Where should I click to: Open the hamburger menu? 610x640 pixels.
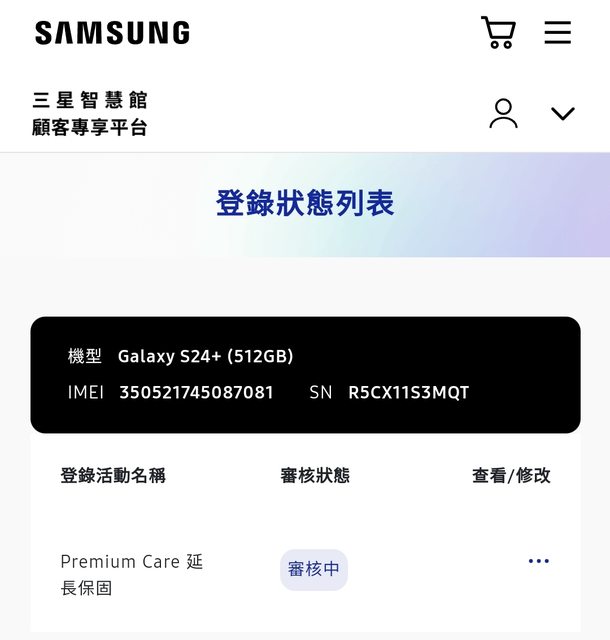coord(558,32)
